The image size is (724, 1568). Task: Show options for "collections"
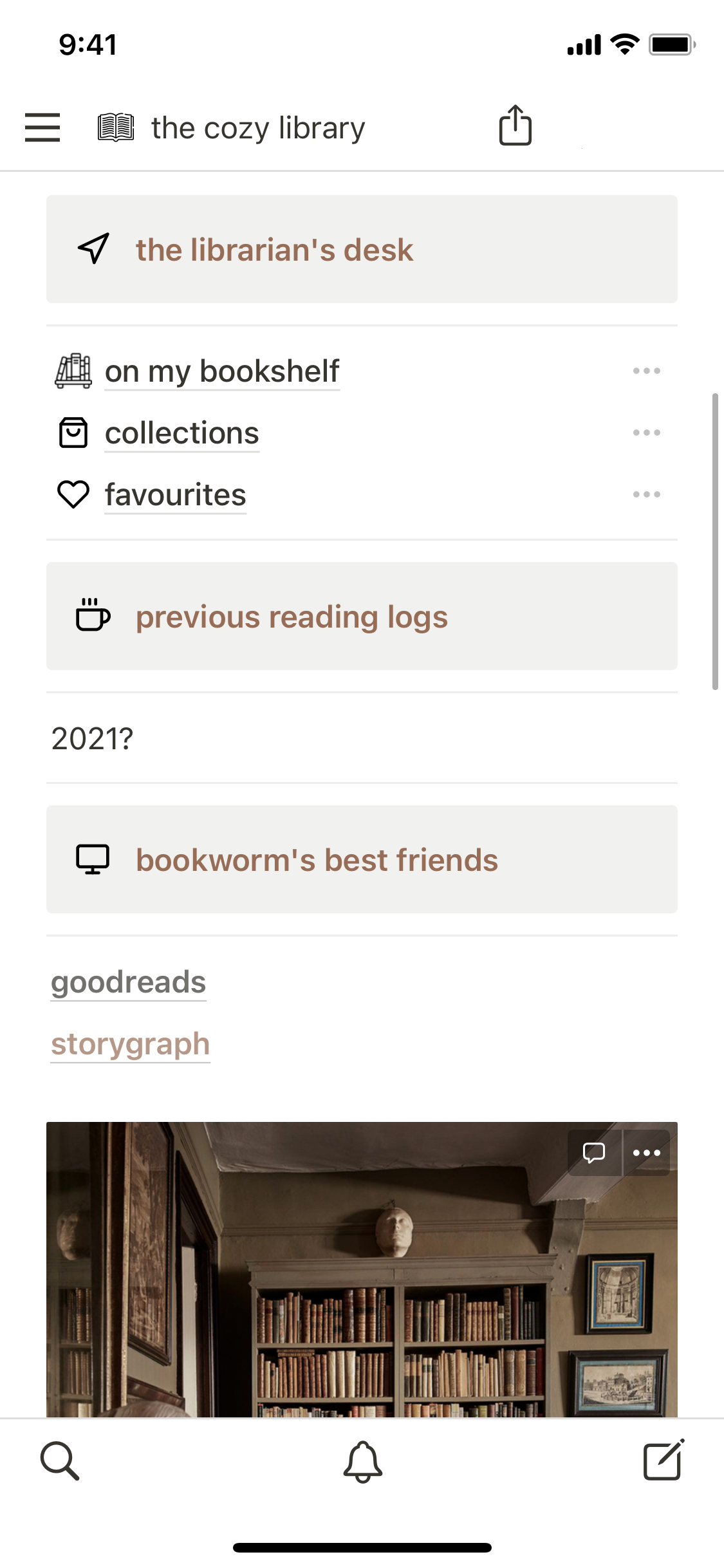coord(646,433)
